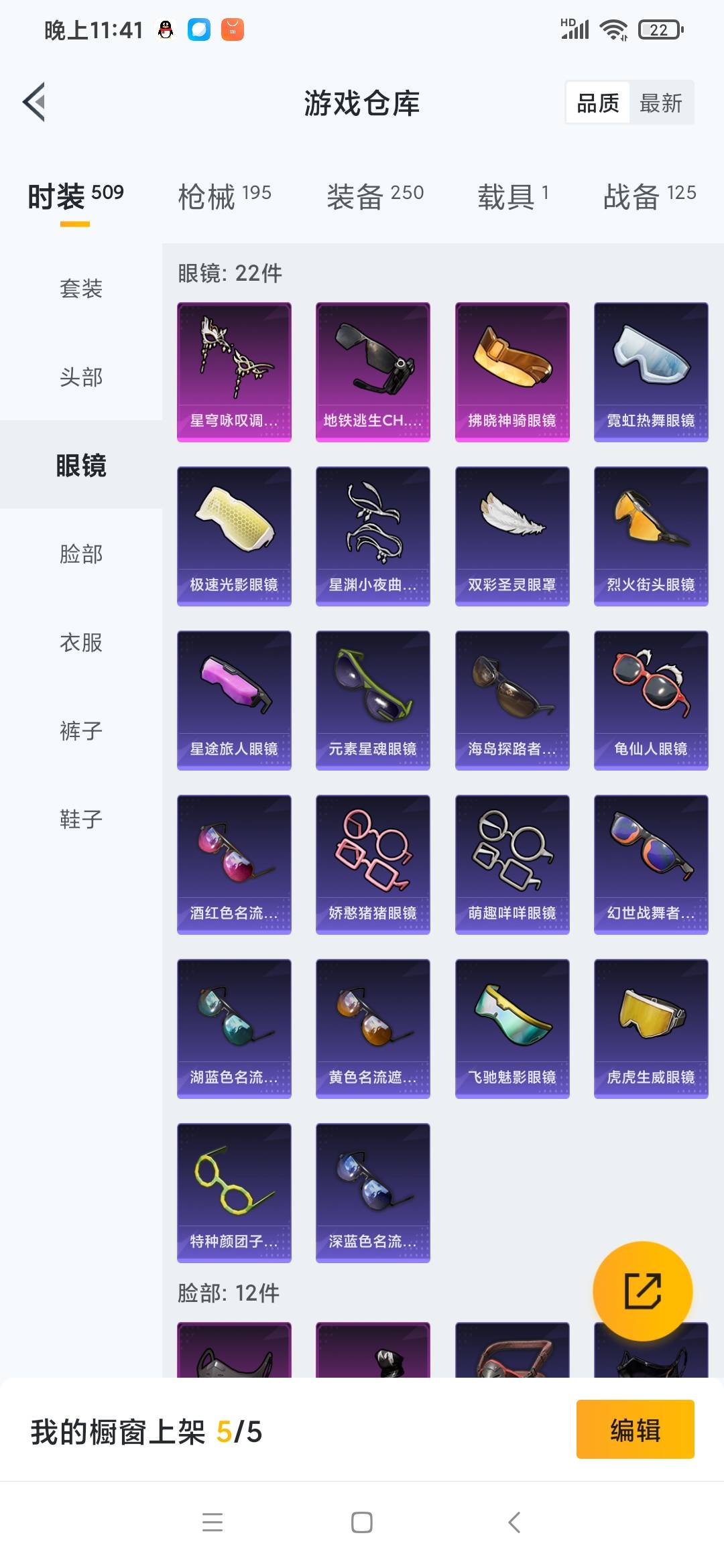This screenshot has width=724, height=1568.
Task: Open 虎虎生威眼镜 item
Action: (x=651, y=1029)
